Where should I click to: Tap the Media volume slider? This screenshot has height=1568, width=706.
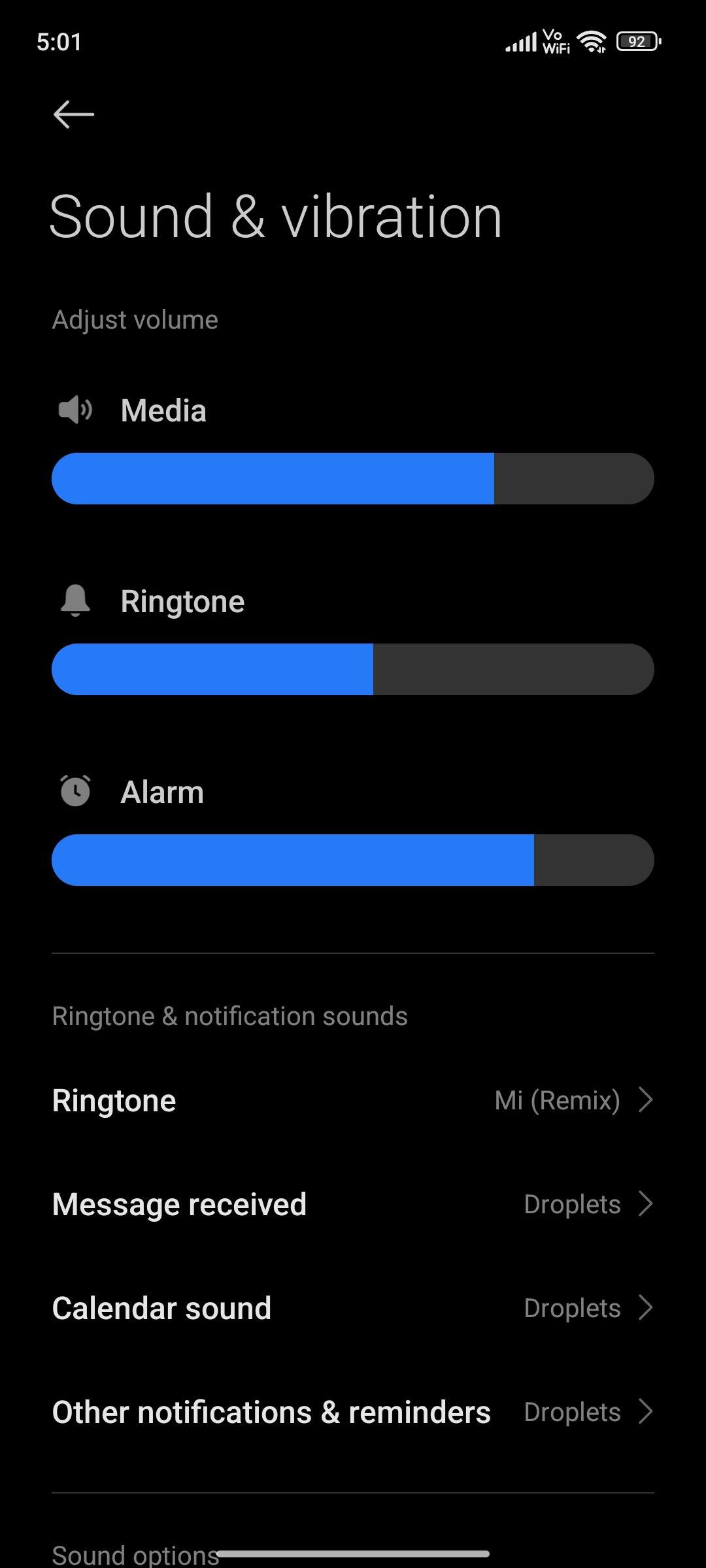click(x=353, y=478)
